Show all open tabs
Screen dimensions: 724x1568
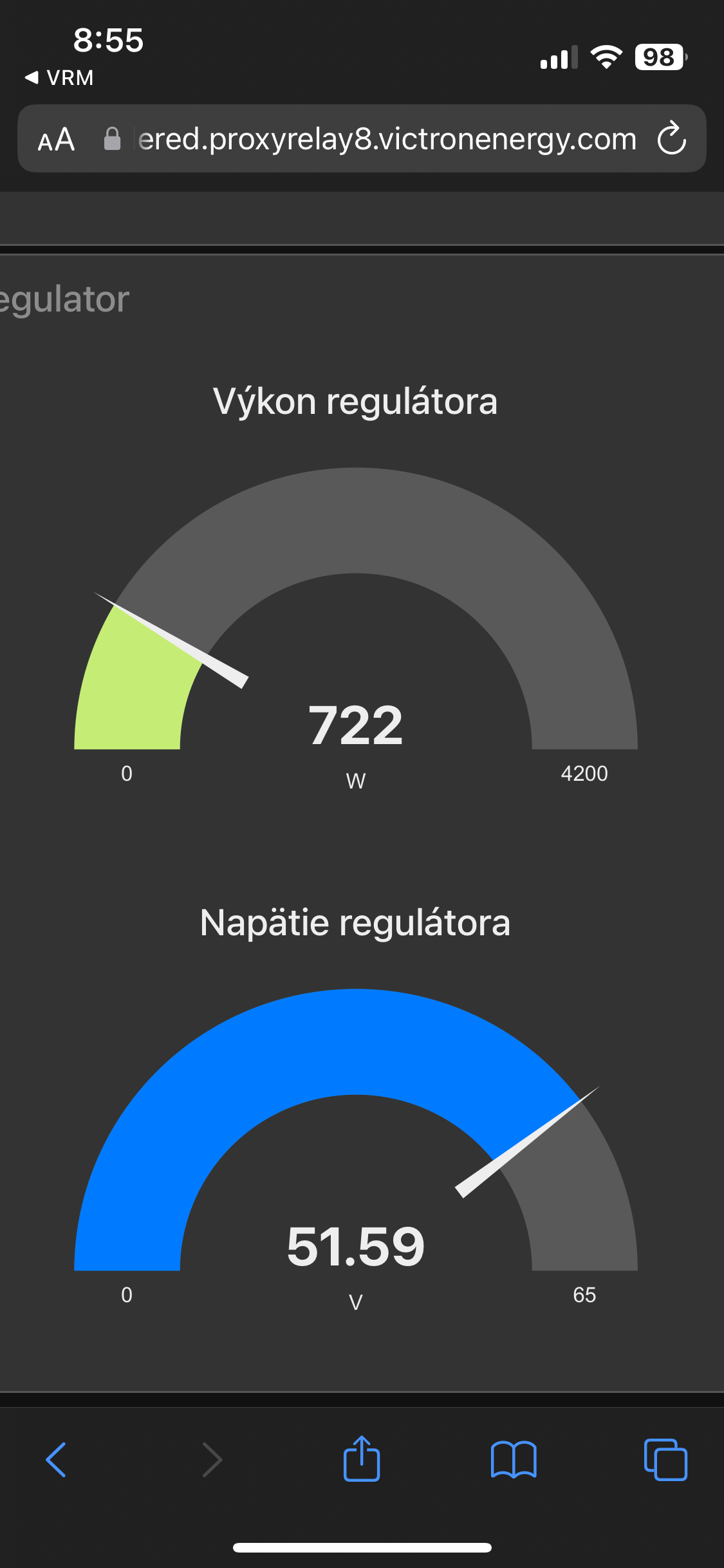click(x=665, y=1459)
